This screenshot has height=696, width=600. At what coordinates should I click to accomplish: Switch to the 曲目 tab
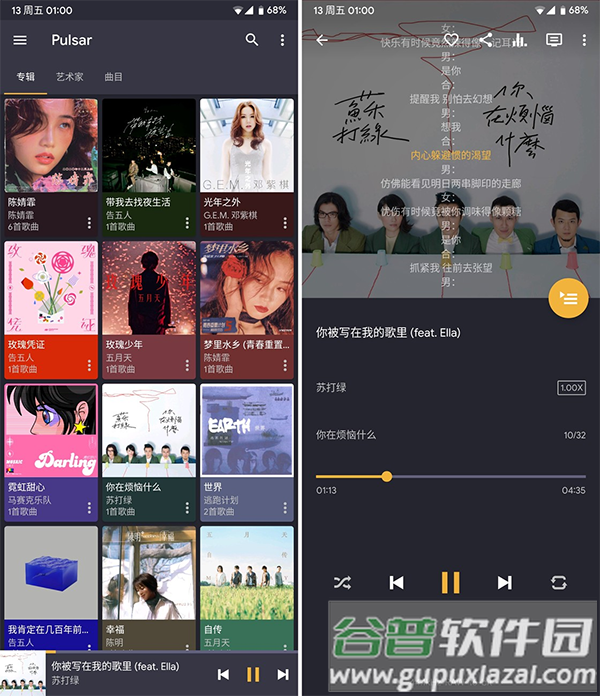click(x=114, y=76)
